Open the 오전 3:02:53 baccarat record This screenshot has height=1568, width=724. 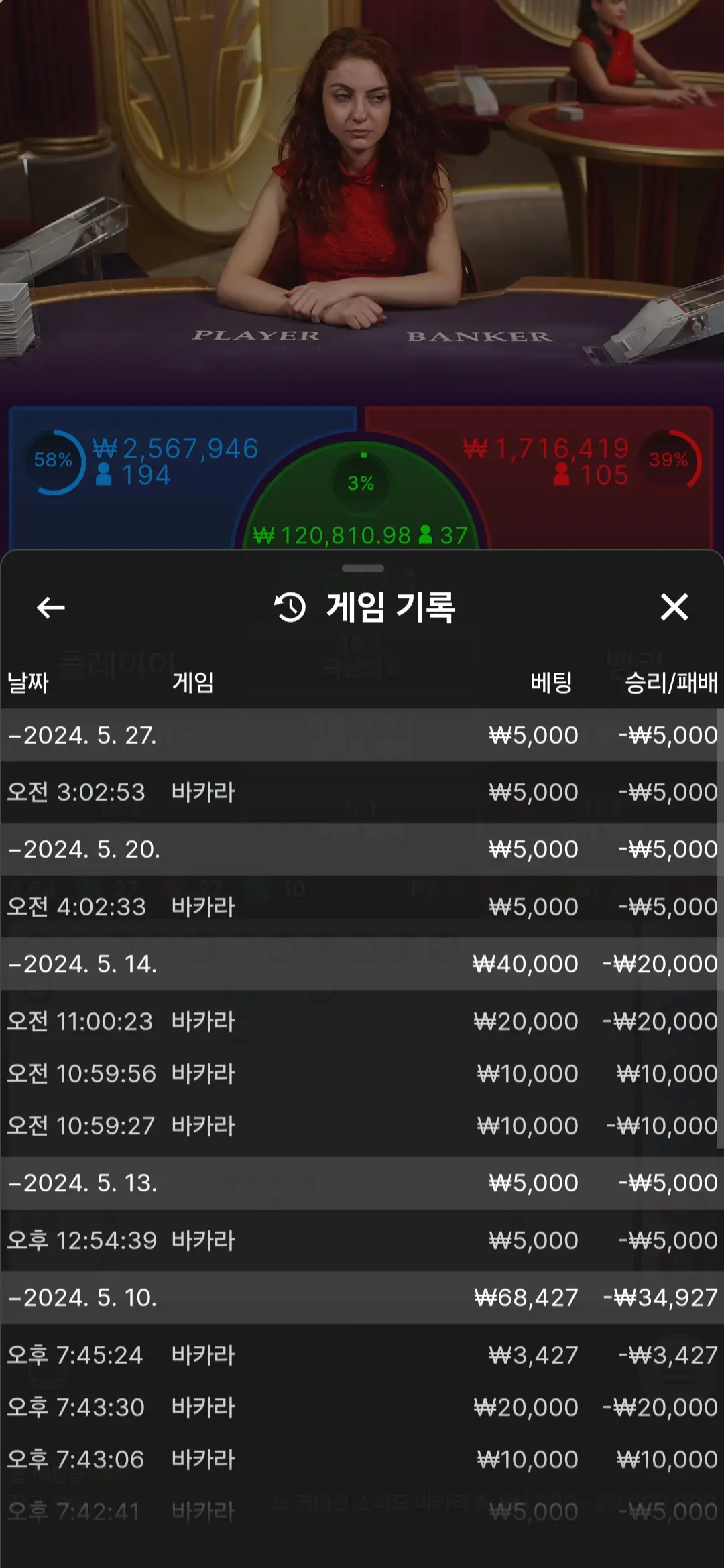[x=361, y=792]
